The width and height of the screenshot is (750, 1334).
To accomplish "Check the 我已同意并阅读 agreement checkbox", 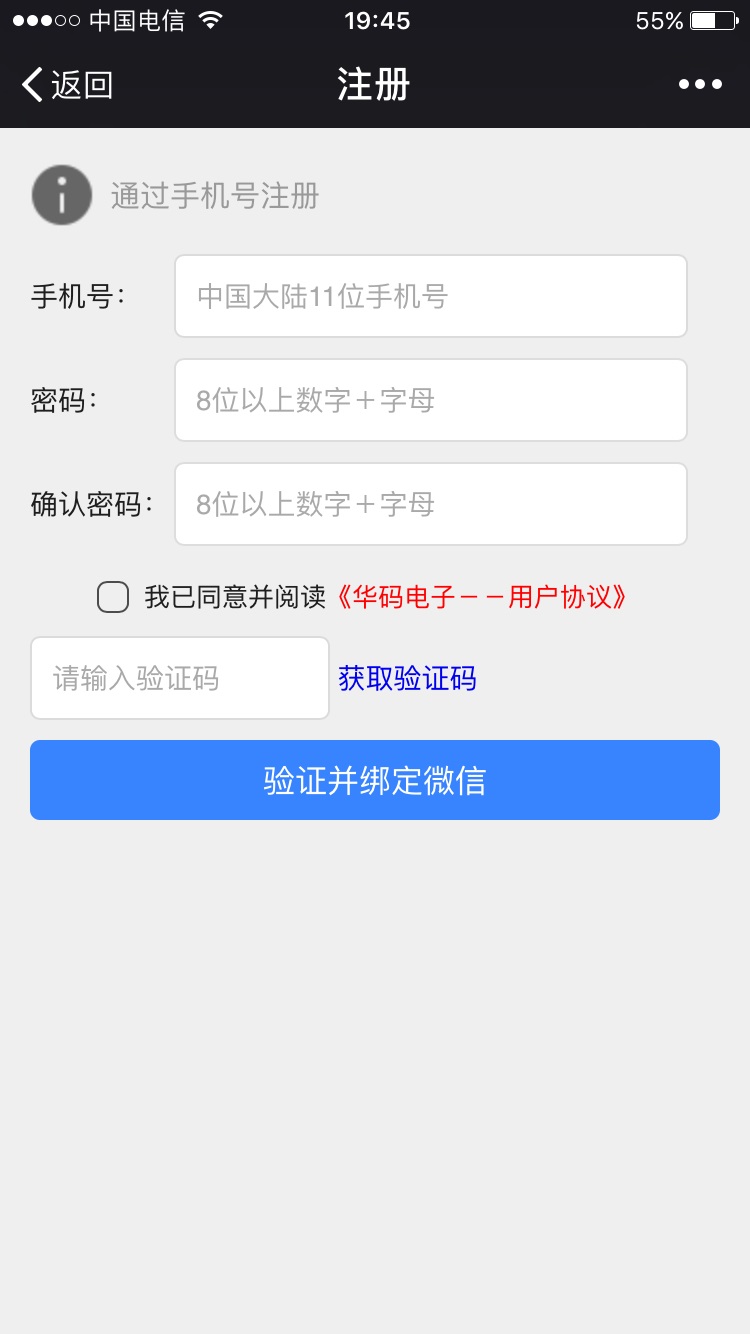I will 113,597.
